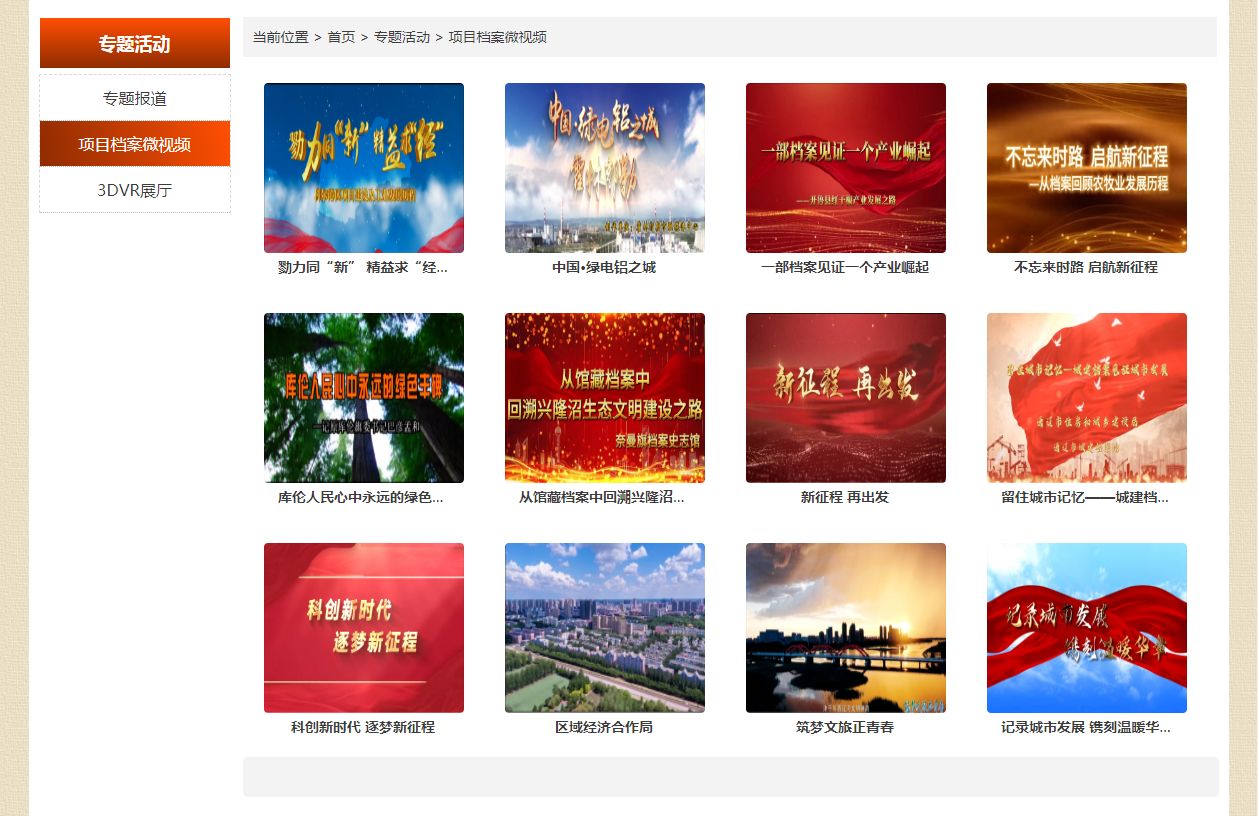1258x816 pixels.
Task: Open the 专题活动 breadcrumb link
Action: [x=401, y=37]
